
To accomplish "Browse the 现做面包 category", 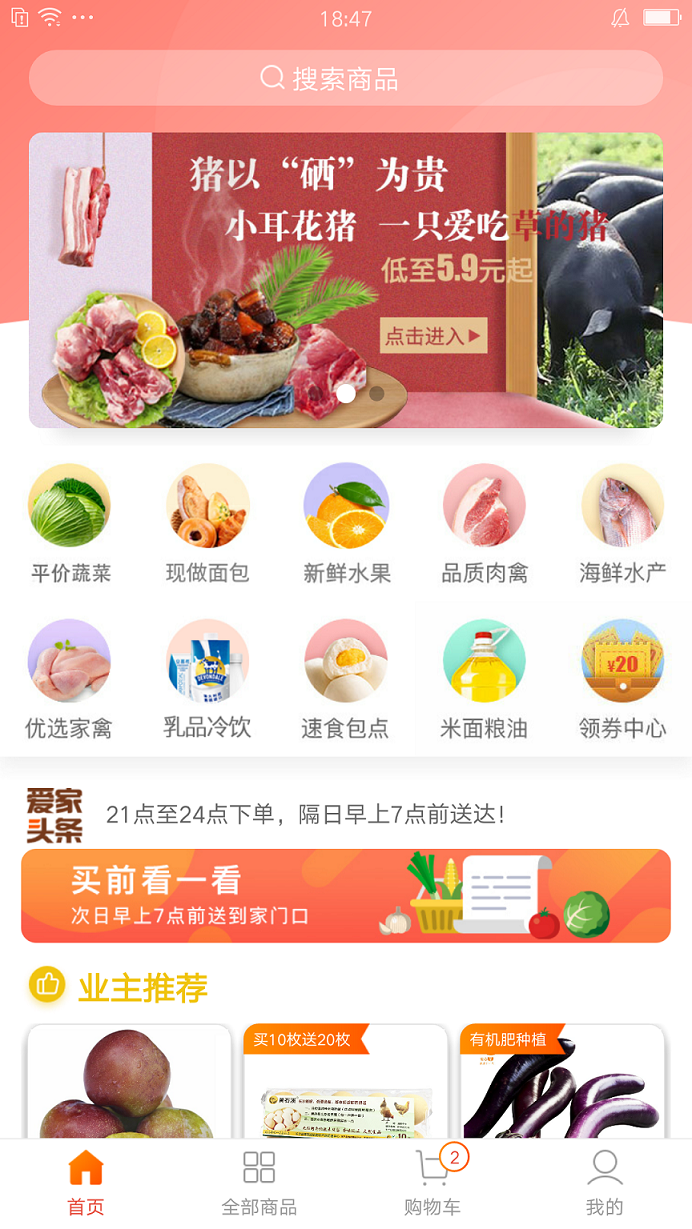I will coord(207,522).
